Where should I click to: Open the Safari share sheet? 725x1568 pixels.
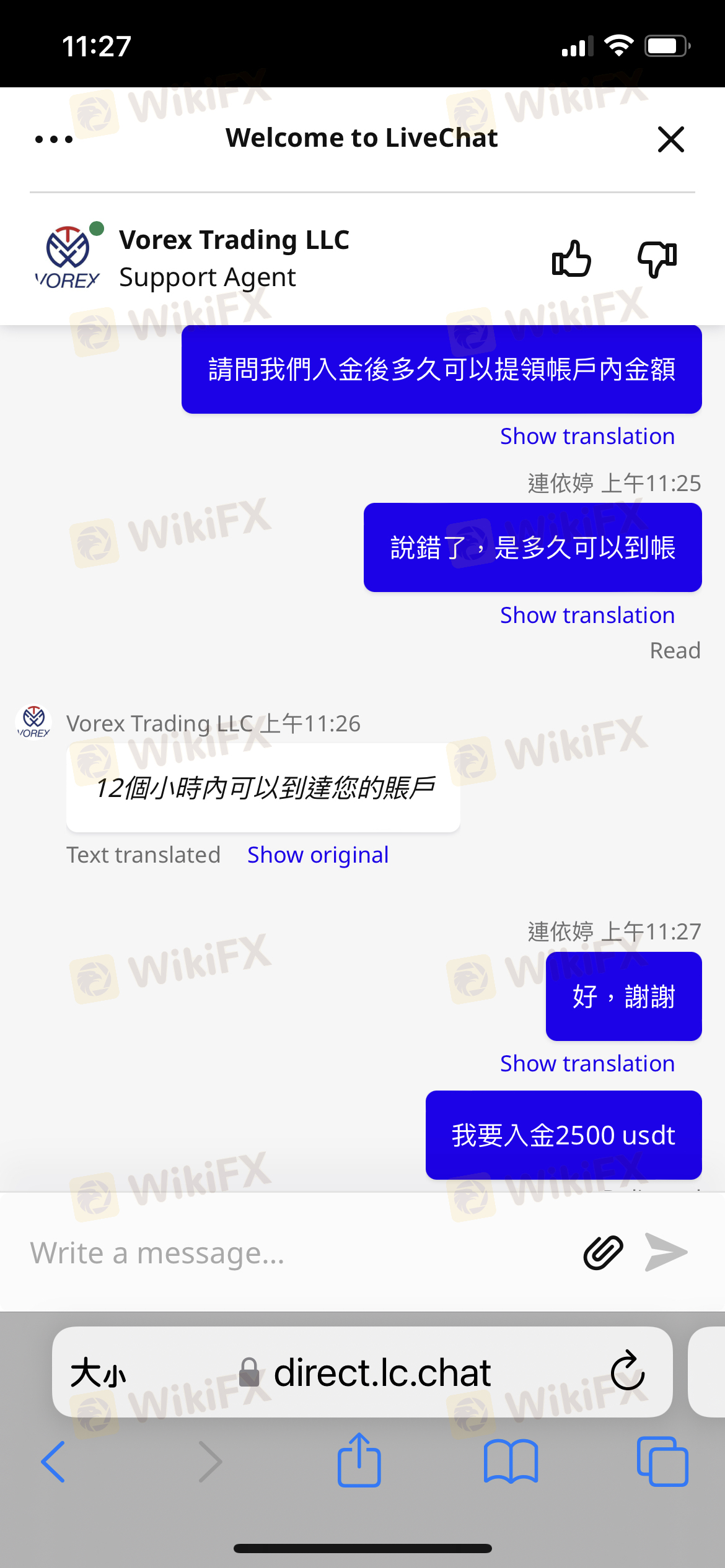click(359, 1460)
